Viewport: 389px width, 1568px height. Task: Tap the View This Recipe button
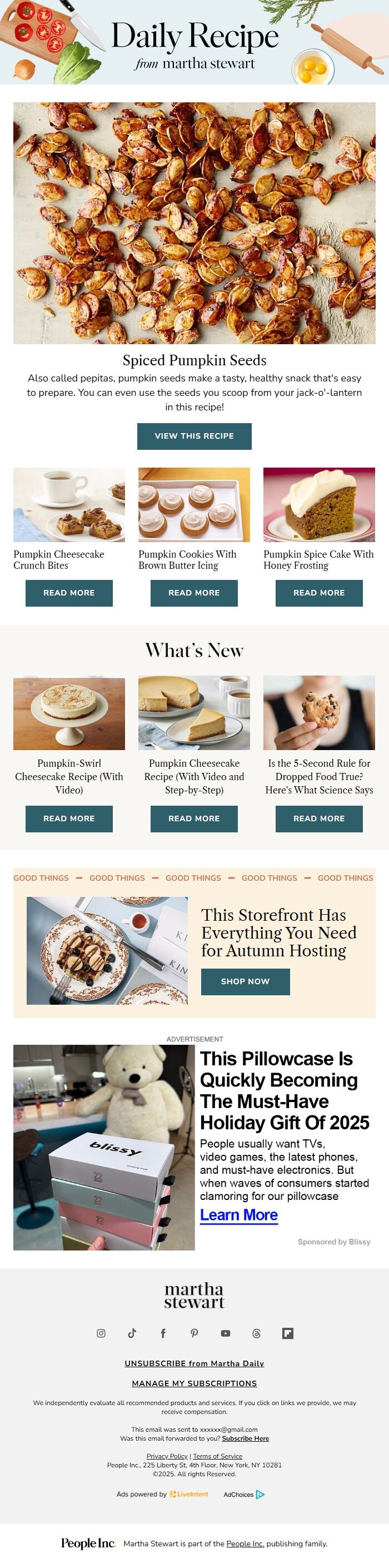(x=194, y=436)
